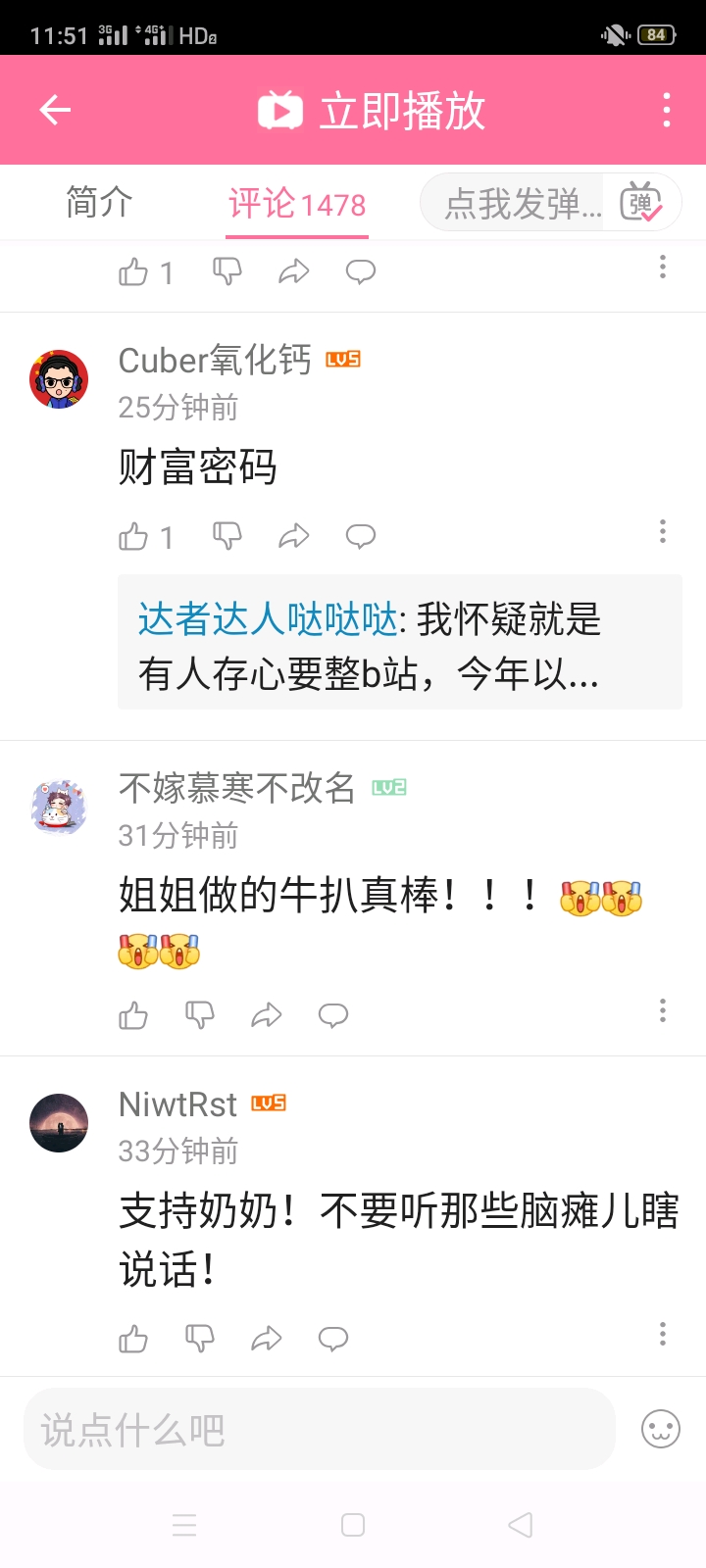Share NiwtRst's comment

pyautogui.click(x=267, y=1339)
